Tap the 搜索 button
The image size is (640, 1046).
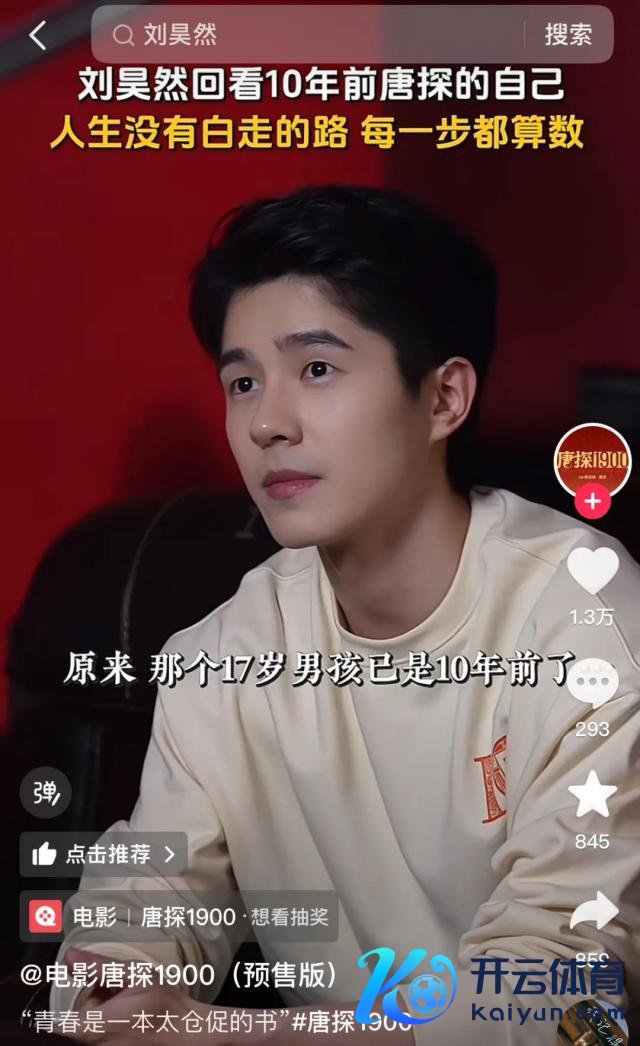click(x=568, y=36)
